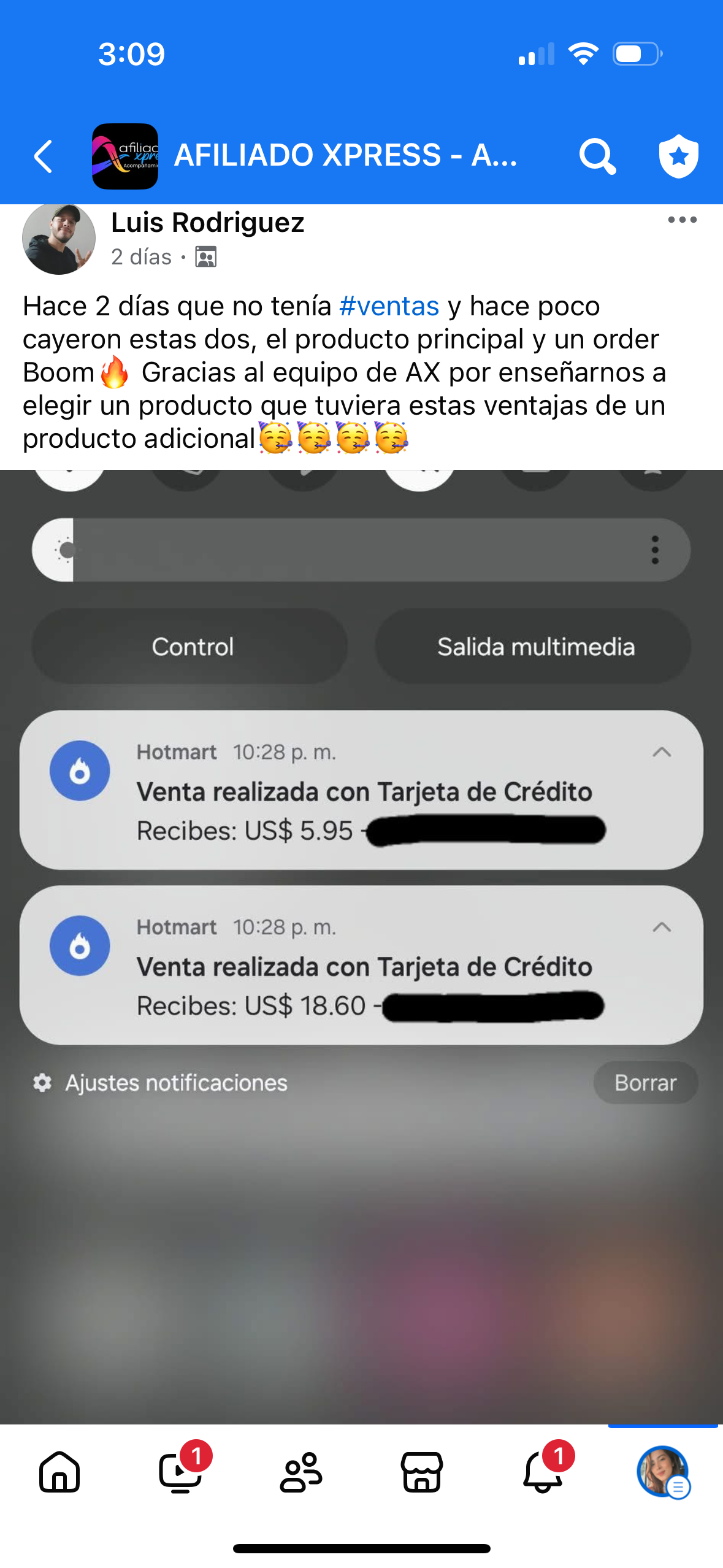Open the shield star admin tools icon
Image resolution: width=723 pixels, height=1568 pixels.
tap(678, 156)
